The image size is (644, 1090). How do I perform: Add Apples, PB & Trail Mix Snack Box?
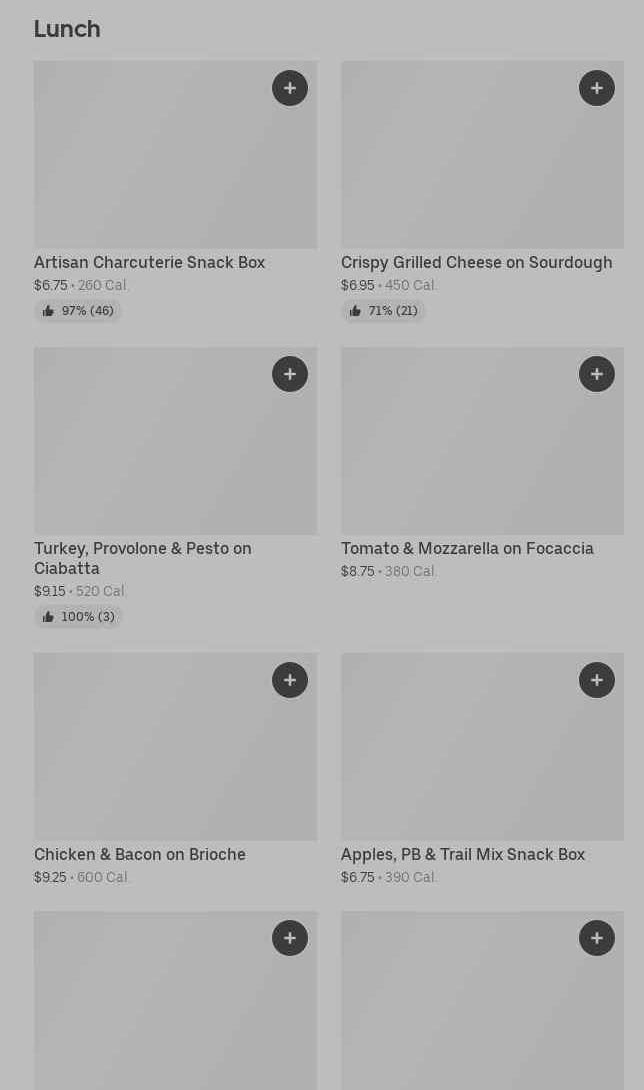click(597, 680)
